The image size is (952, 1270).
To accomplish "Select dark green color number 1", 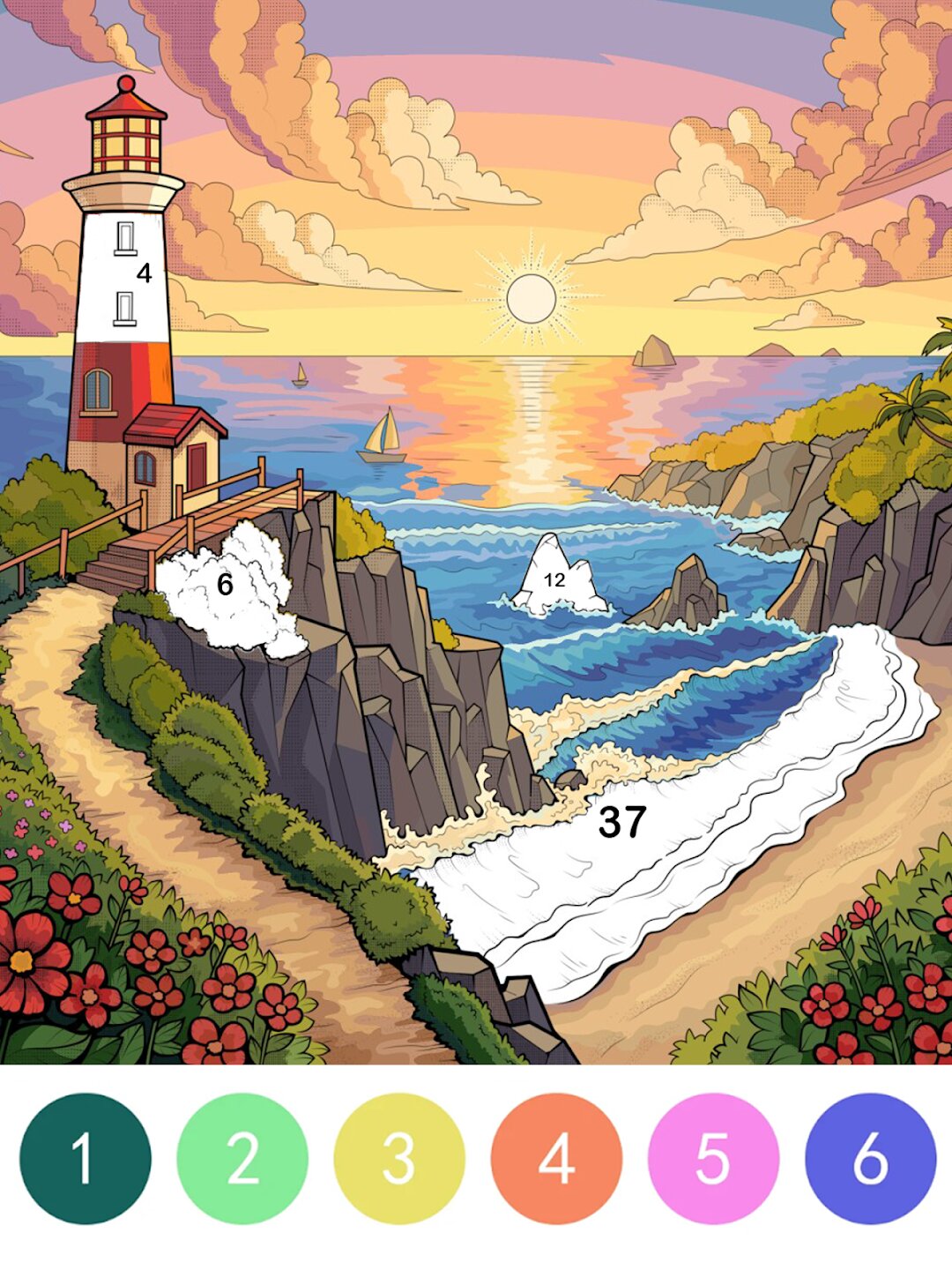I will 86,1158.
